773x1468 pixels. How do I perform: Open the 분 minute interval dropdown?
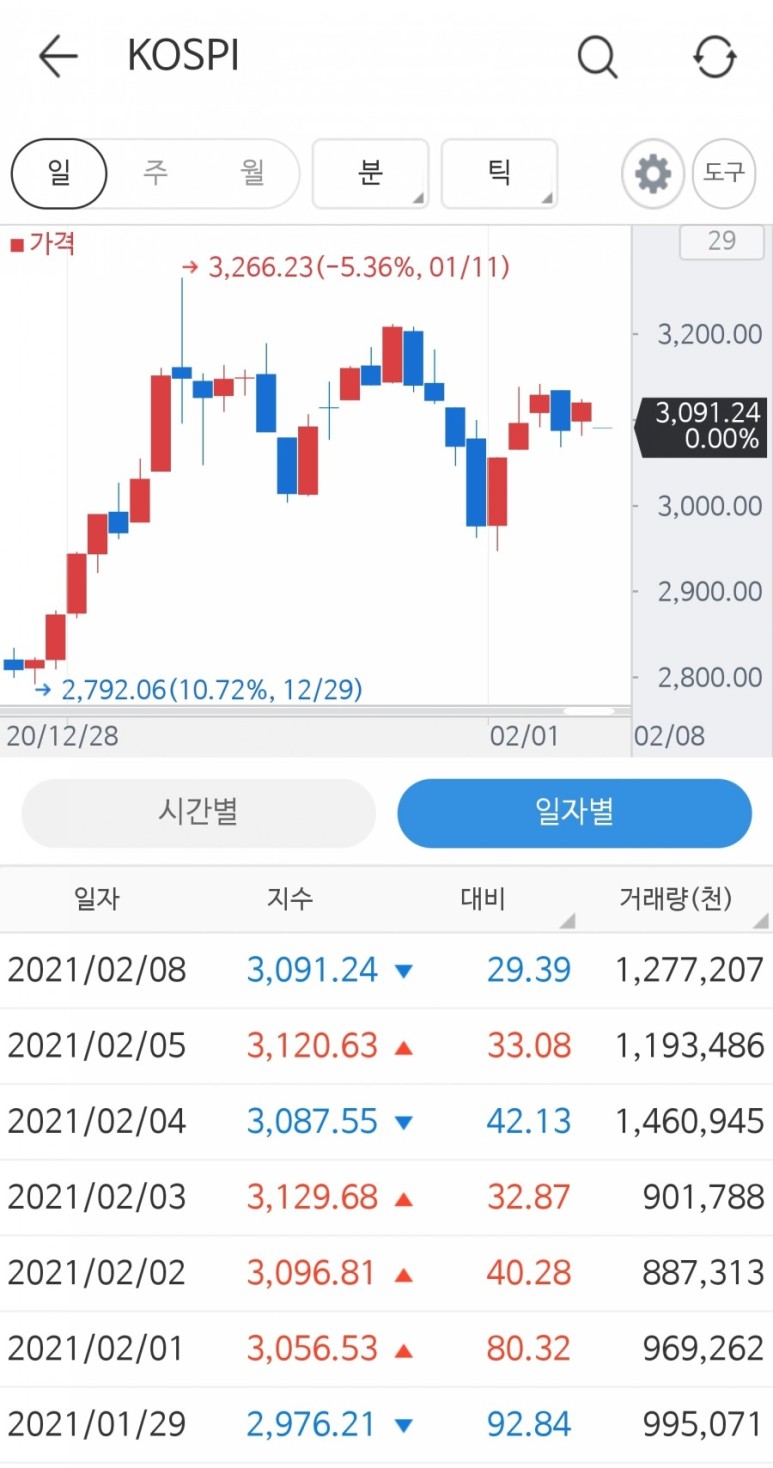click(x=371, y=173)
